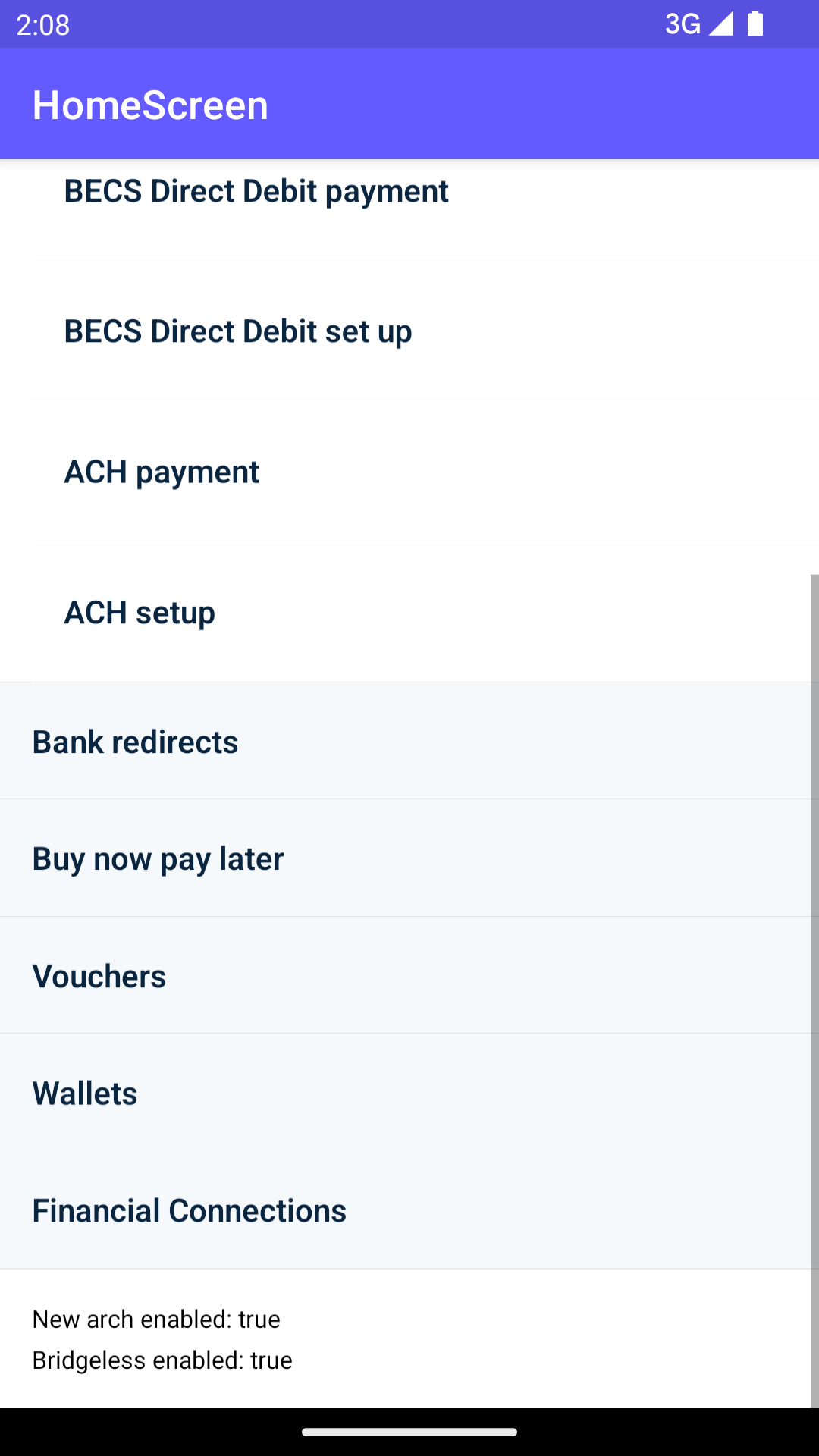Expand Buy now pay later section
This screenshot has height=1456, width=819.
pyautogui.click(x=158, y=859)
